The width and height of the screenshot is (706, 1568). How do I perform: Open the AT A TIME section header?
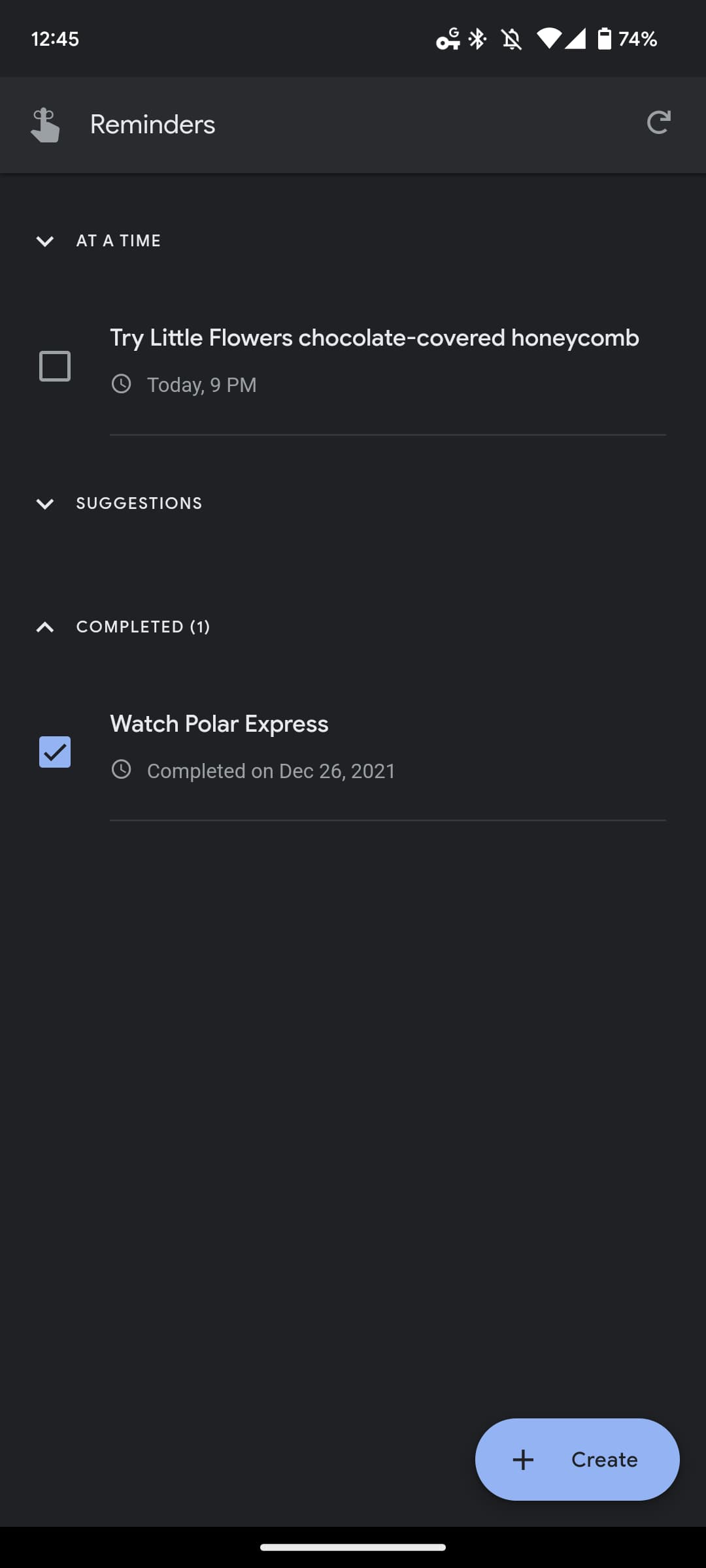pyautogui.click(x=118, y=240)
